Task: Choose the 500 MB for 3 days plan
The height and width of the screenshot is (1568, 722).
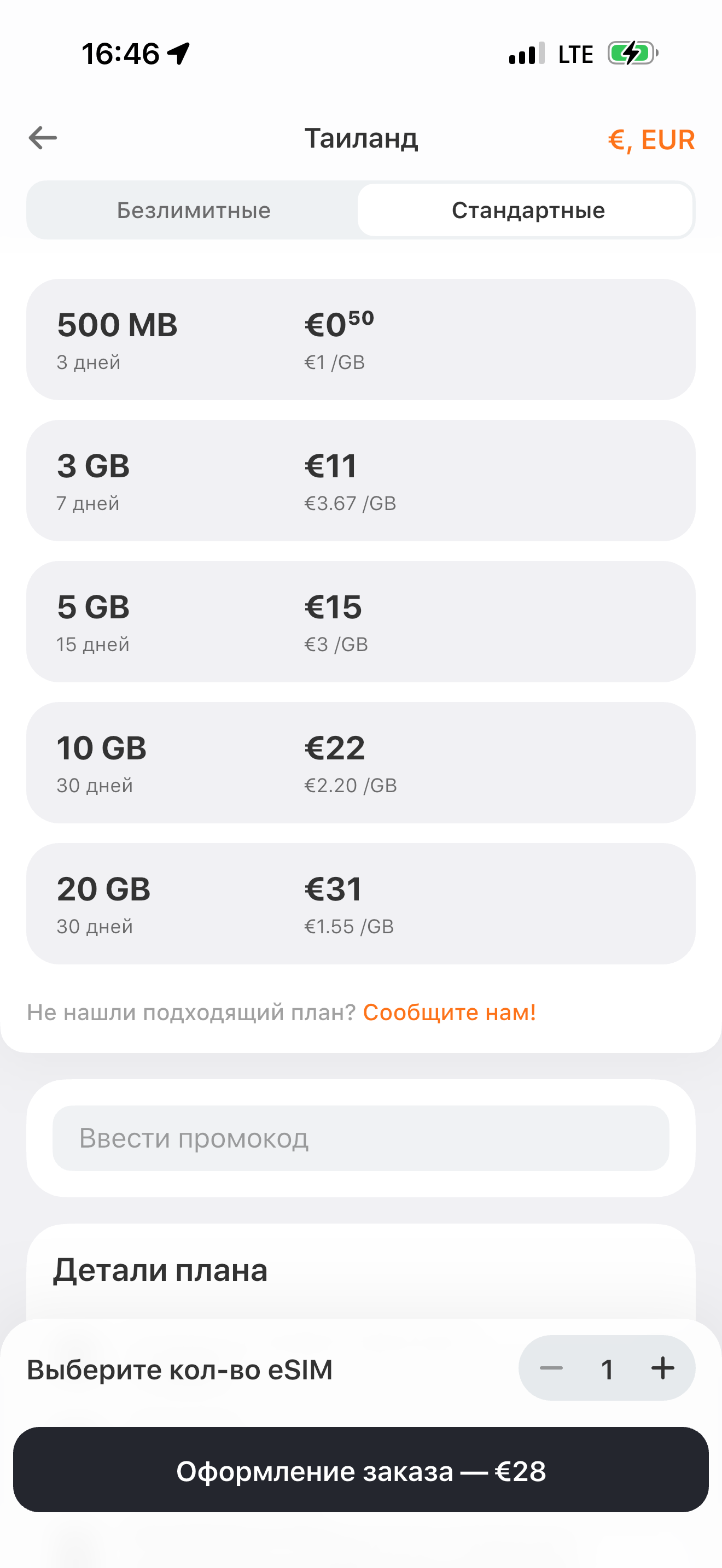Action: [360, 340]
